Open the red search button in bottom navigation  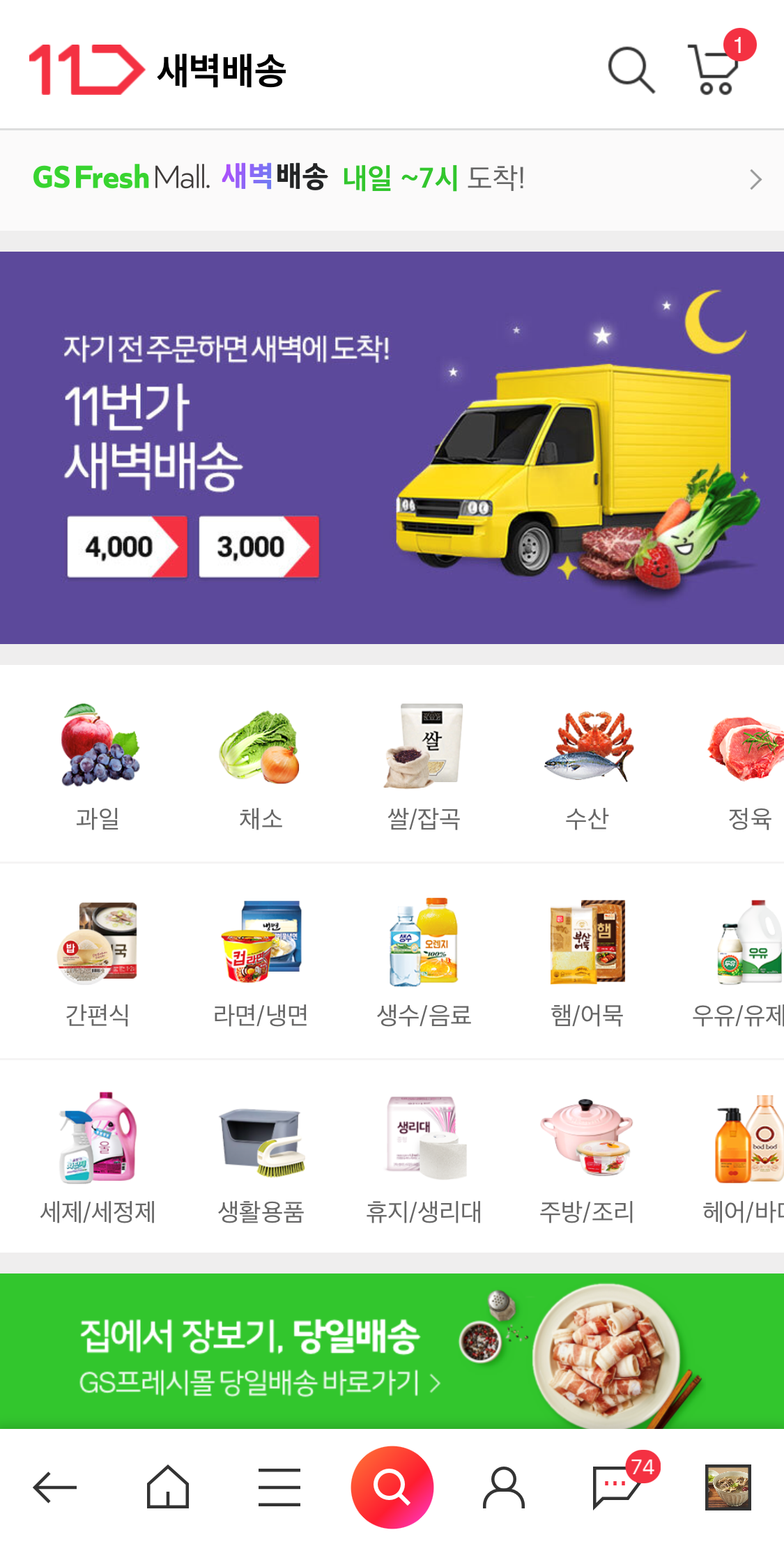(392, 1487)
